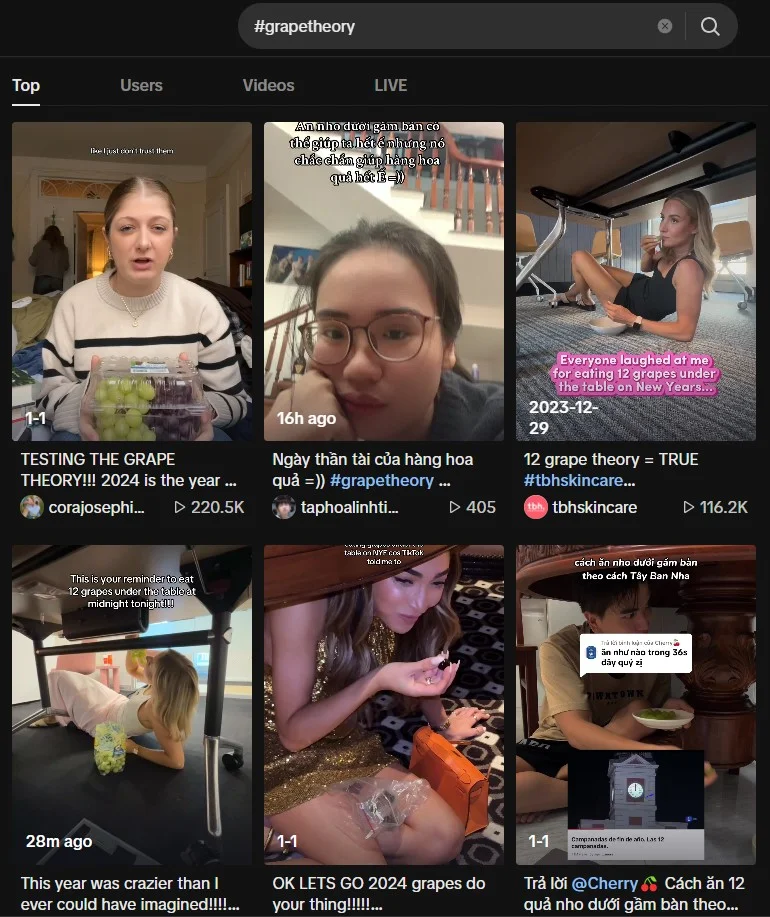The height and width of the screenshot is (917, 770).
Task: Open the Trả lời @Cherry video
Action: click(x=636, y=704)
